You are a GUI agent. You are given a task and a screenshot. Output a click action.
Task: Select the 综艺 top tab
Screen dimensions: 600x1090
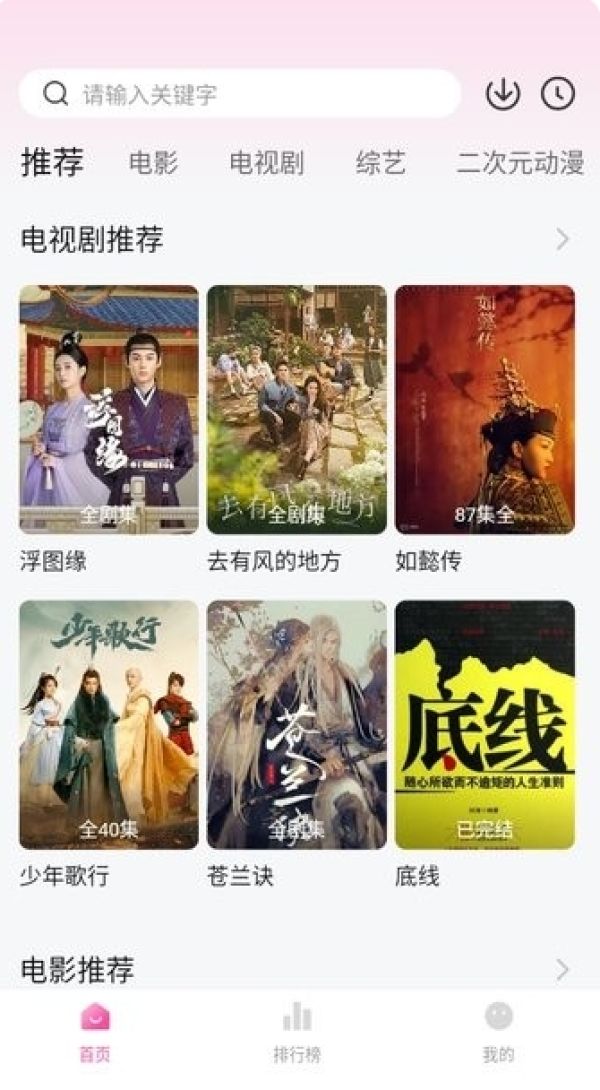coord(380,163)
